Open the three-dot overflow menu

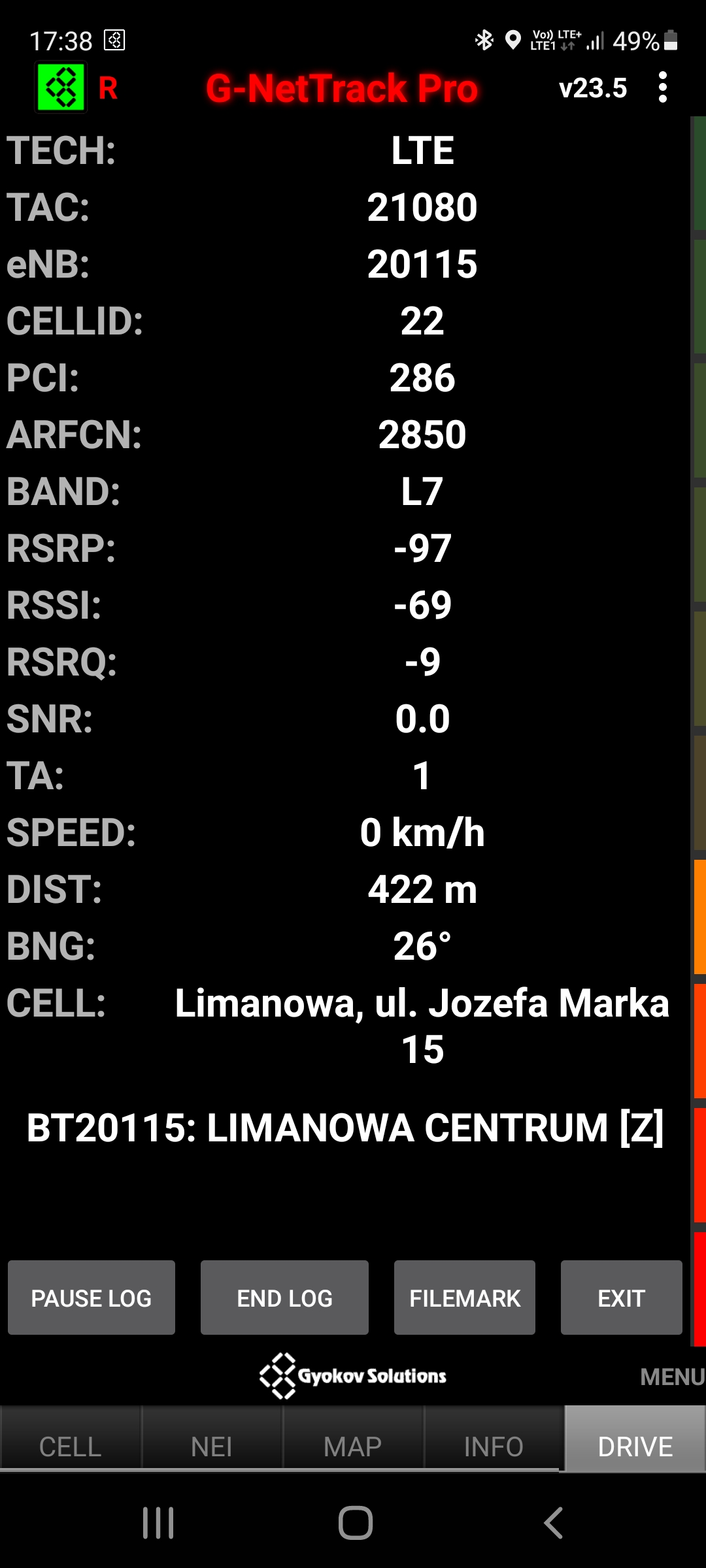(x=663, y=88)
